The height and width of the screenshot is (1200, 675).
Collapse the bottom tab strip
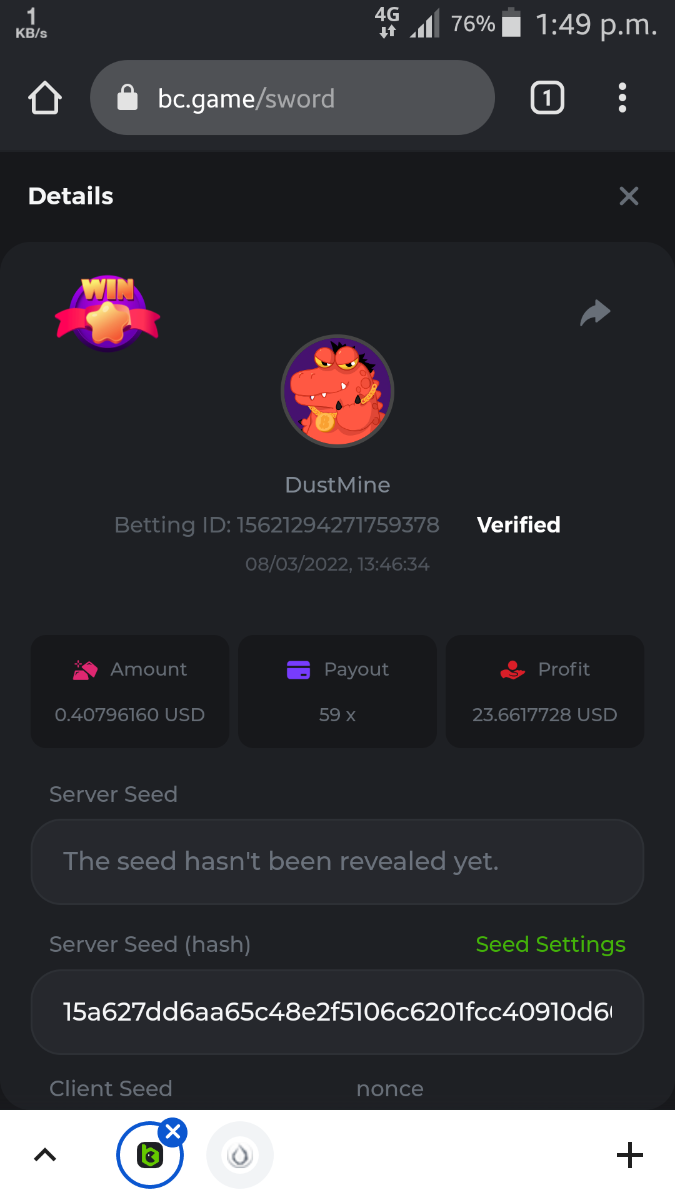[45, 1156]
